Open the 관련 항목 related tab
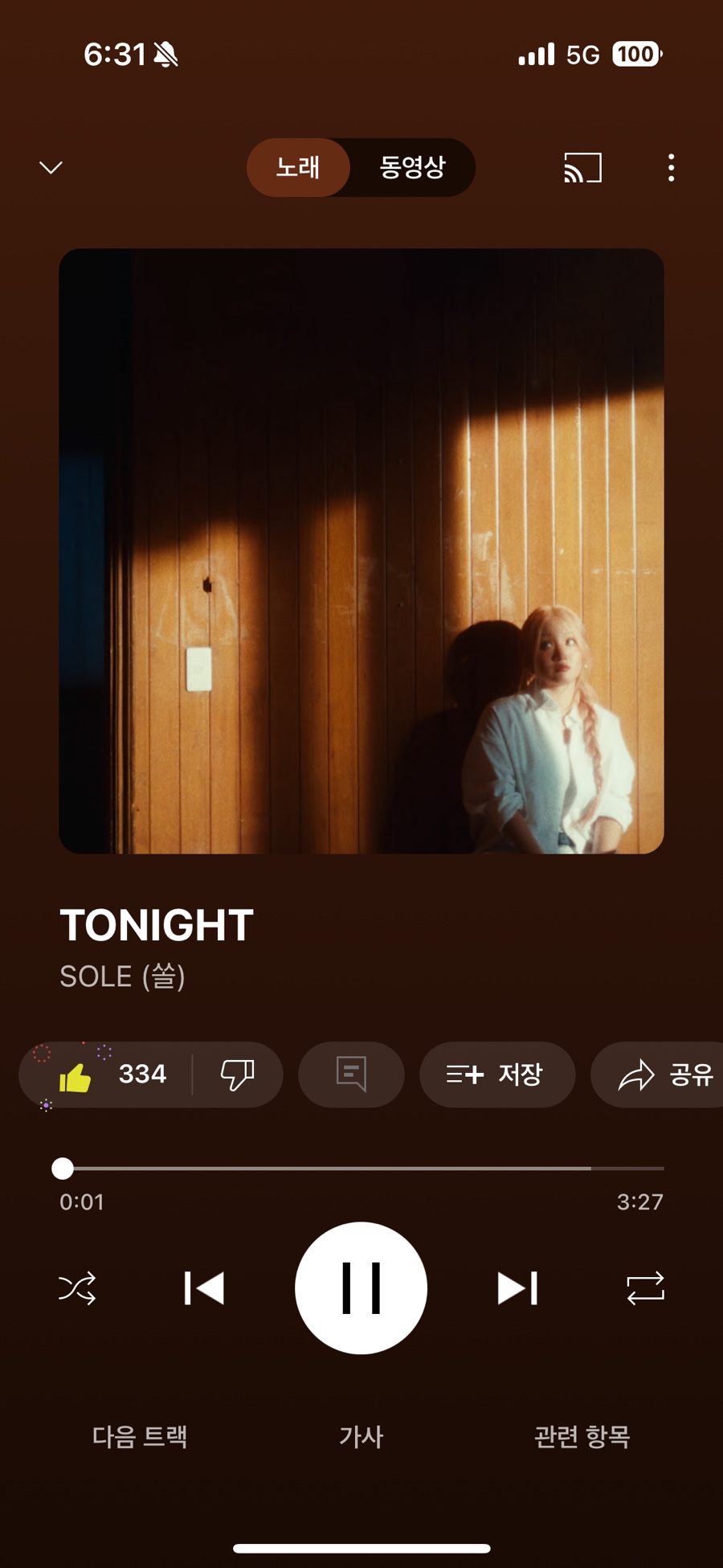Viewport: 723px width, 1568px height. pyautogui.click(x=582, y=1436)
